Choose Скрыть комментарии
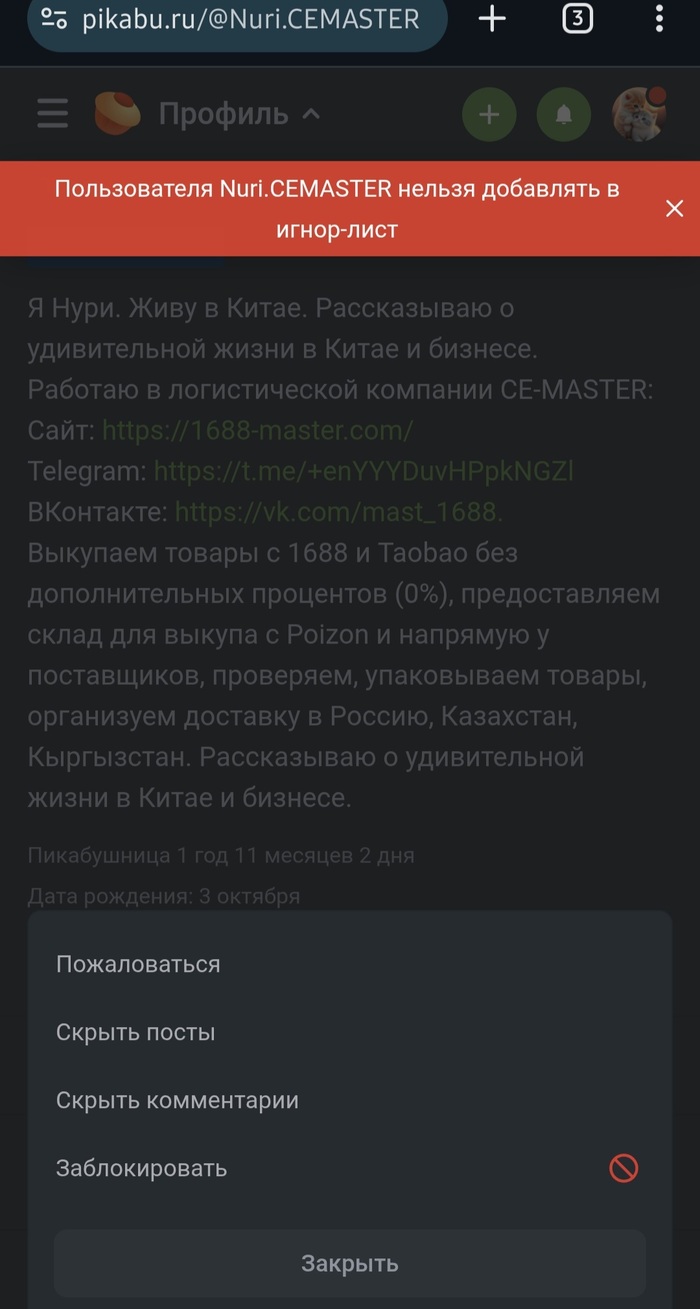 coord(177,1100)
